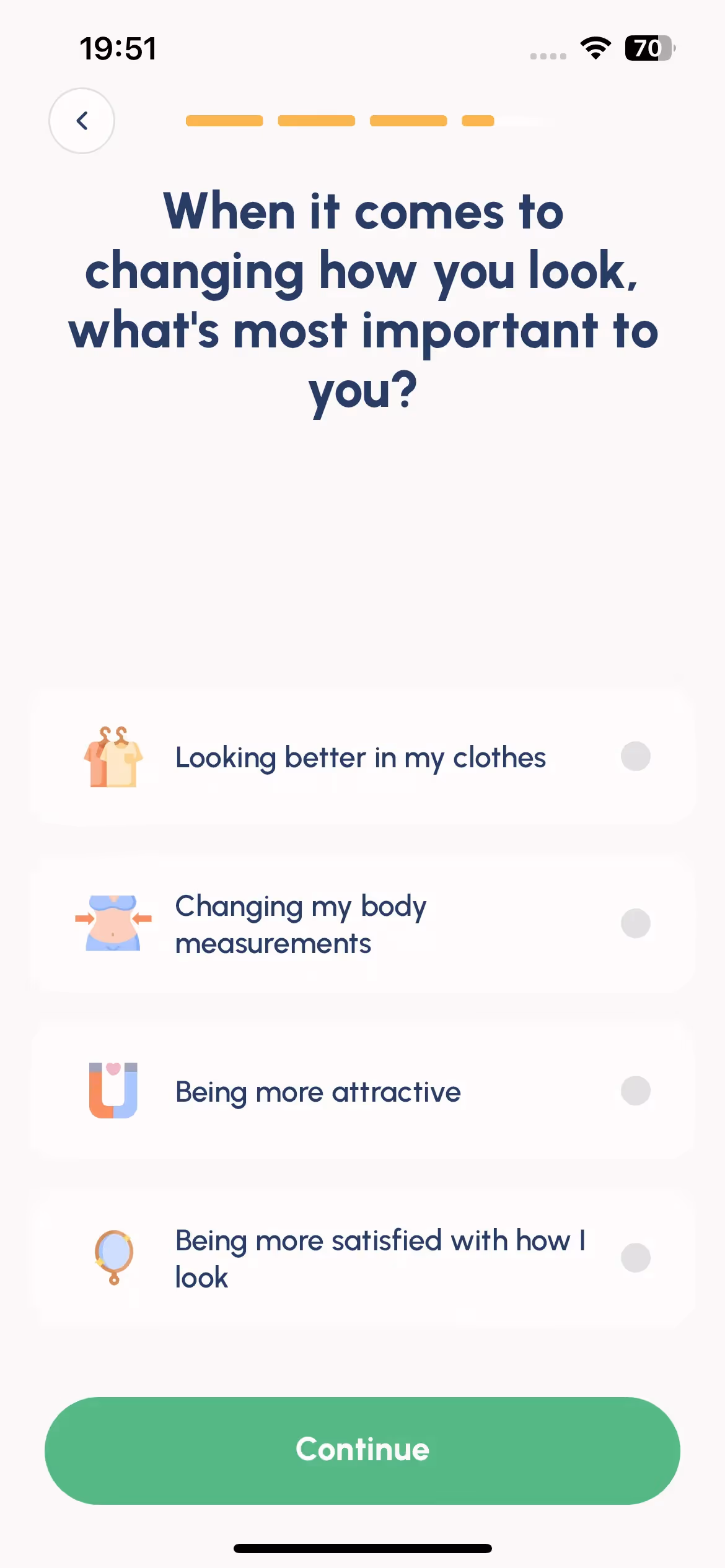Screen dimensions: 725x1568
Task: Select Being more satisfied with how I look
Action: (x=362, y=1258)
